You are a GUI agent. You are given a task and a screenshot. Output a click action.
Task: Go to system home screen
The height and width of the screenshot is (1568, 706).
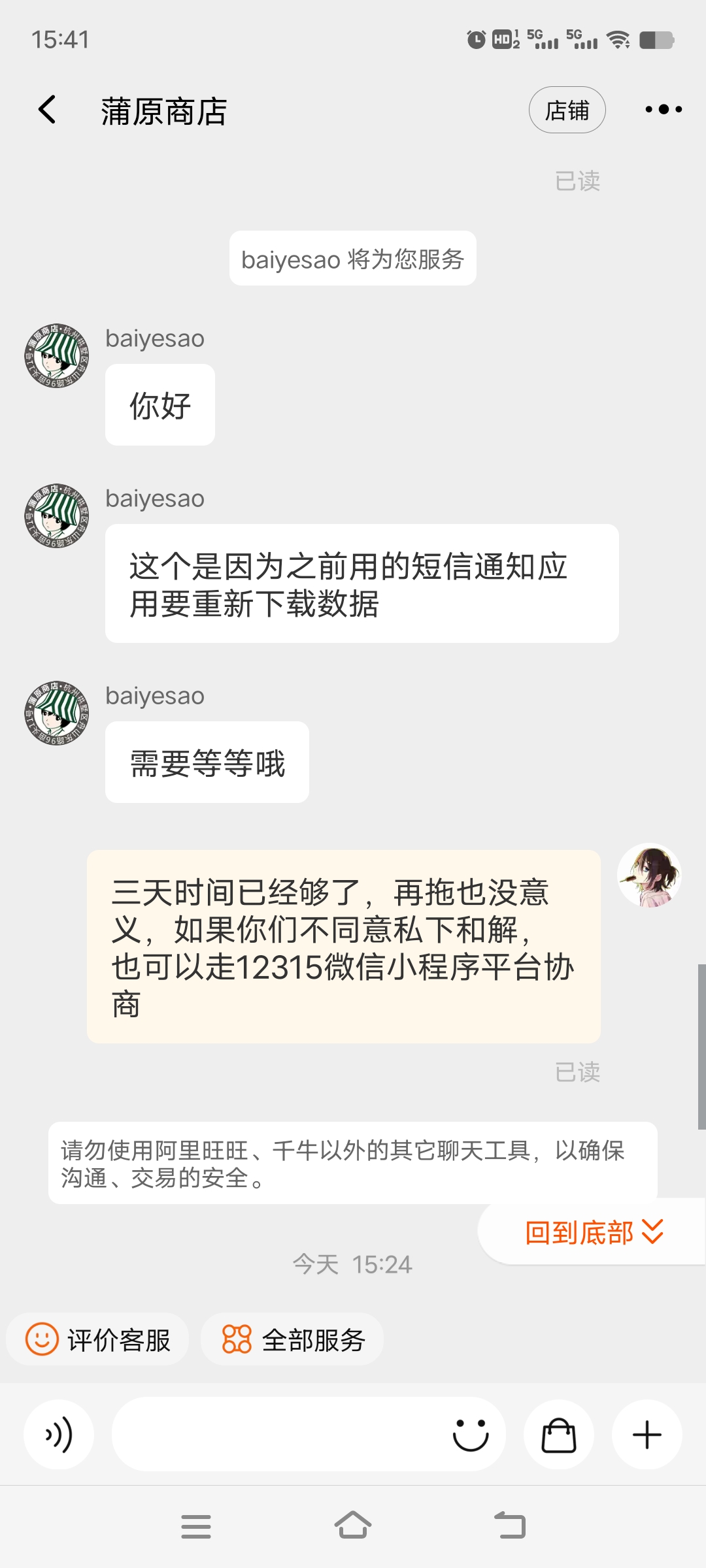click(x=353, y=1526)
